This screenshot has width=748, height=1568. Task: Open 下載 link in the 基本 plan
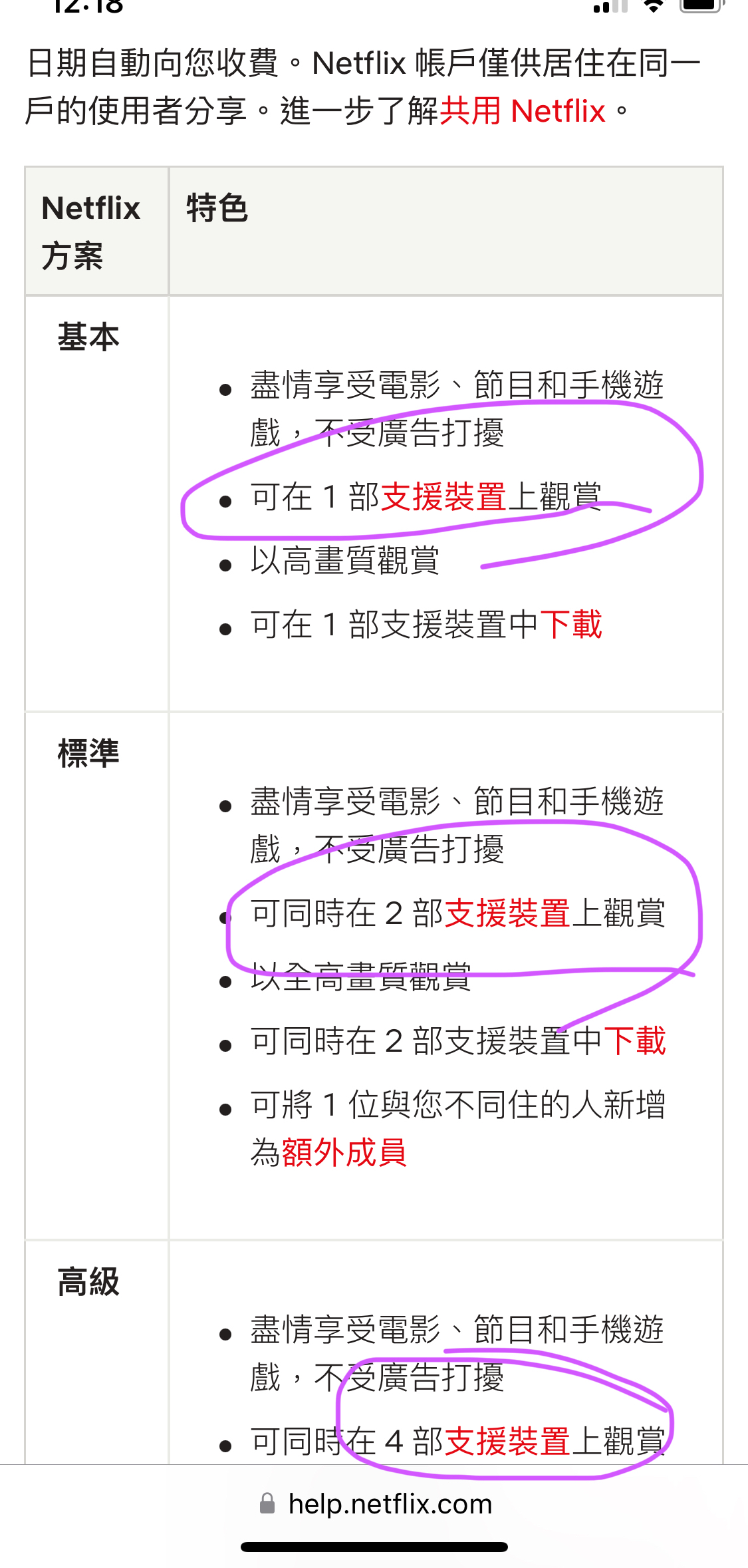point(570,625)
